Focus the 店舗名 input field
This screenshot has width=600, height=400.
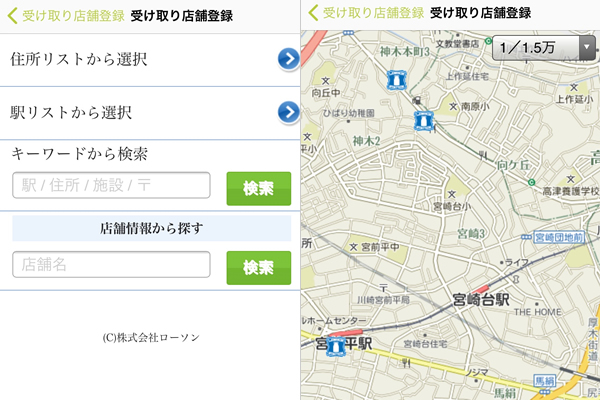pos(111,265)
